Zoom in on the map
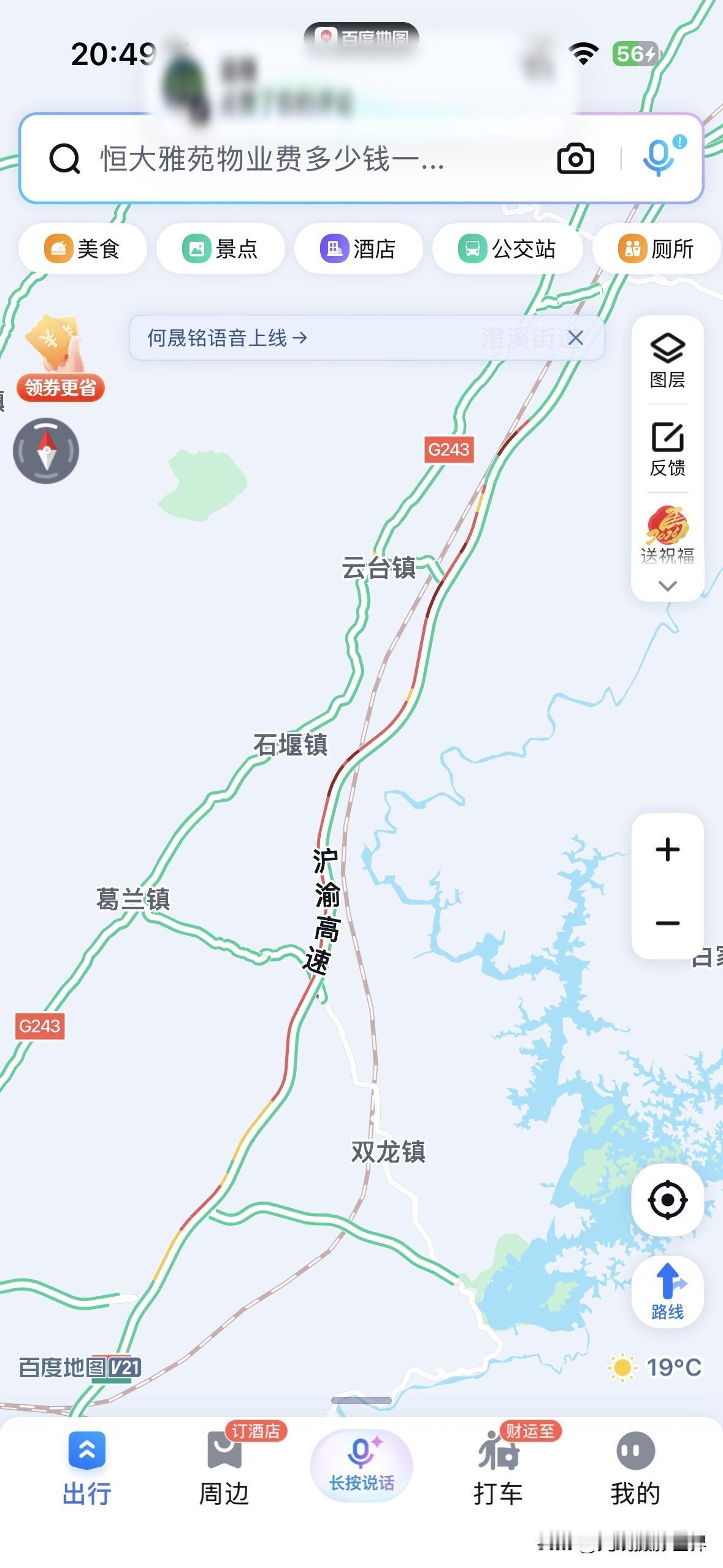This screenshot has width=723, height=1568. (x=667, y=850)
